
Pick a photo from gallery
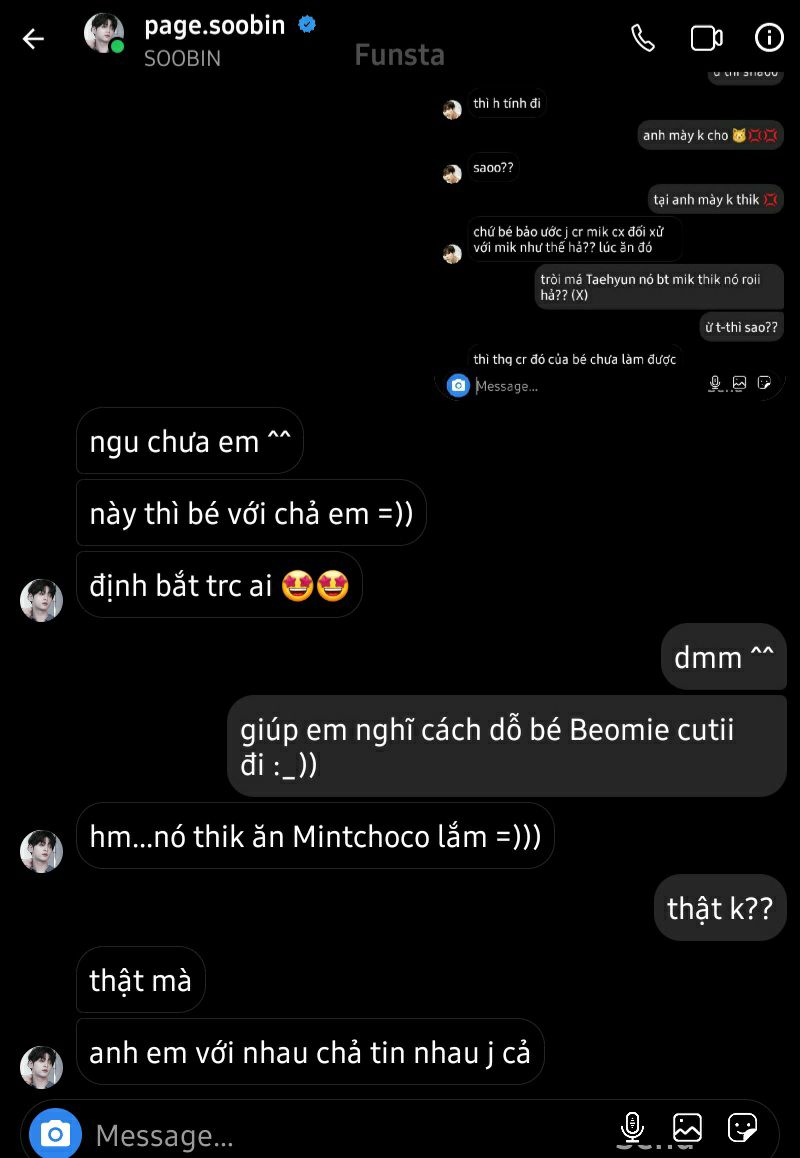point(687,1128)
